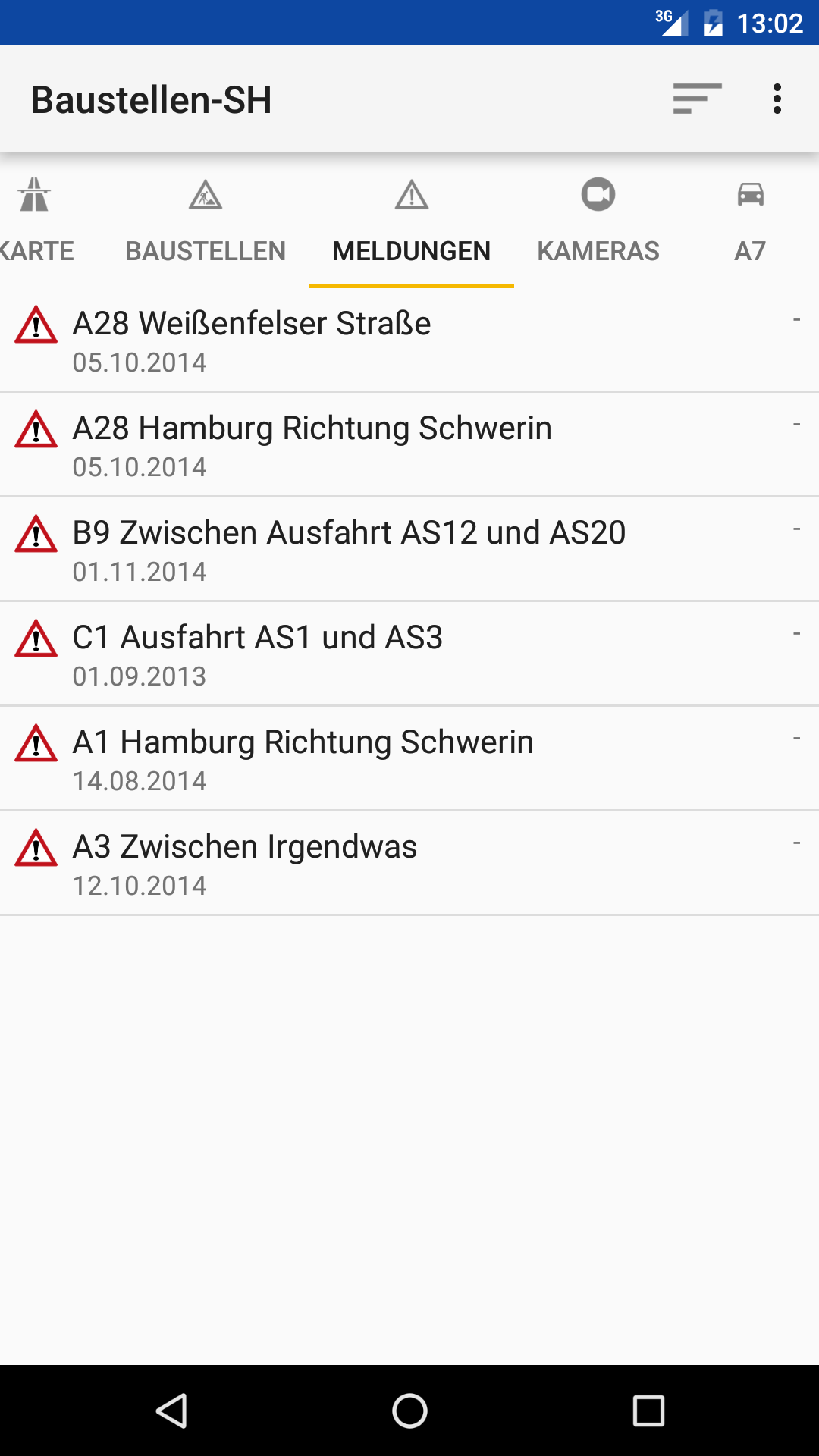This screenshot has width=819, height=1456.
Task: Go to the home screen
Action: (x=409, y=1410)
